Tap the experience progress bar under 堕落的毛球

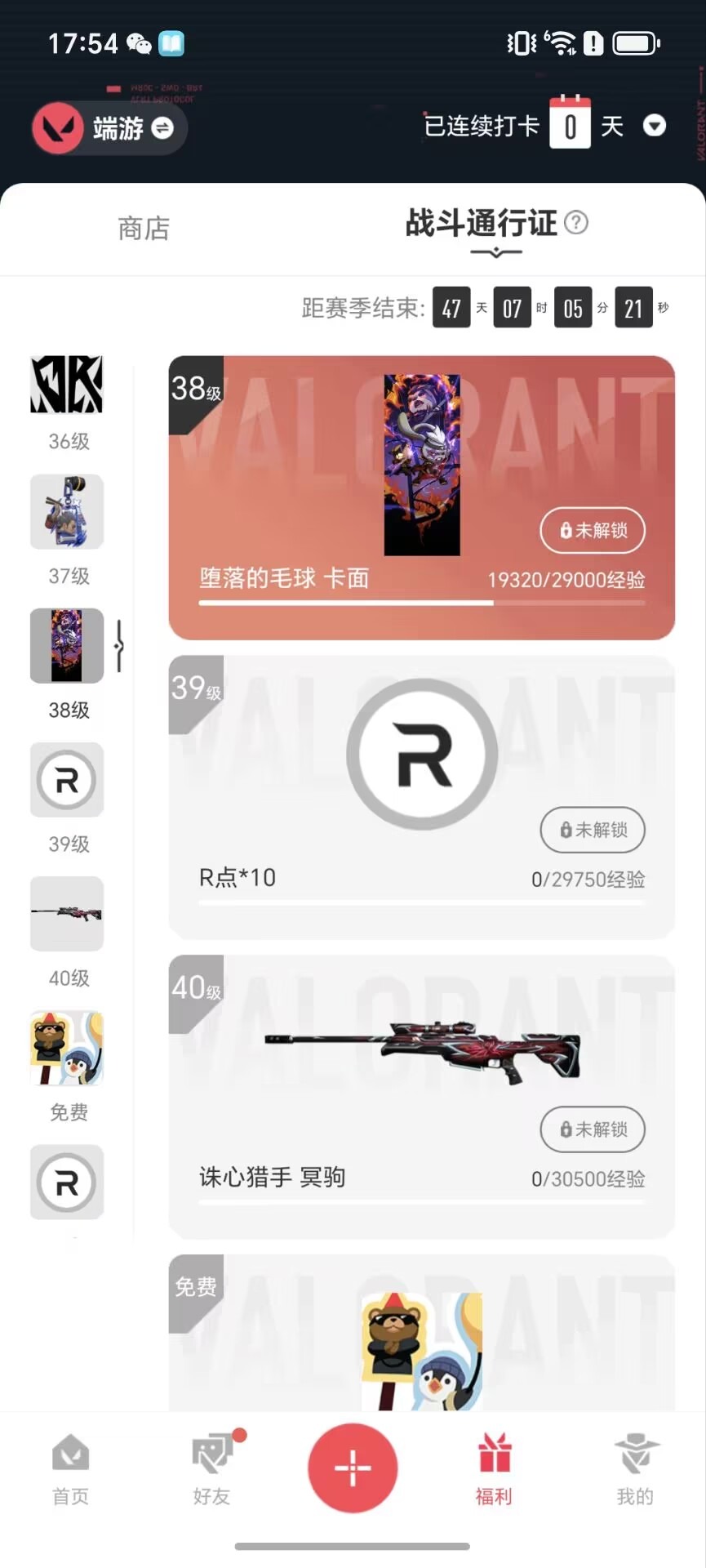pos(421,602)
